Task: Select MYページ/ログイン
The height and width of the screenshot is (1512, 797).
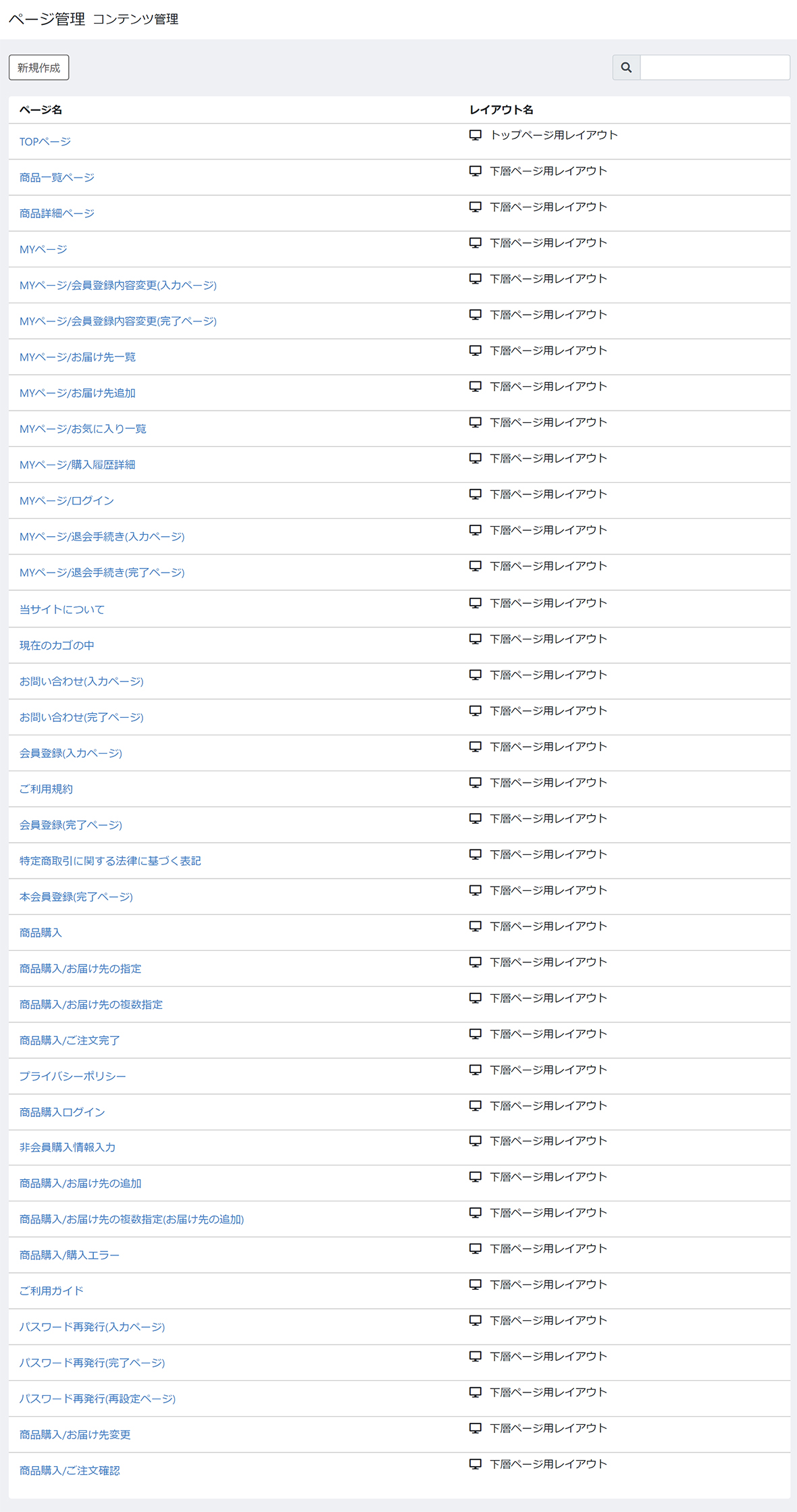Action: pos(67,500)
